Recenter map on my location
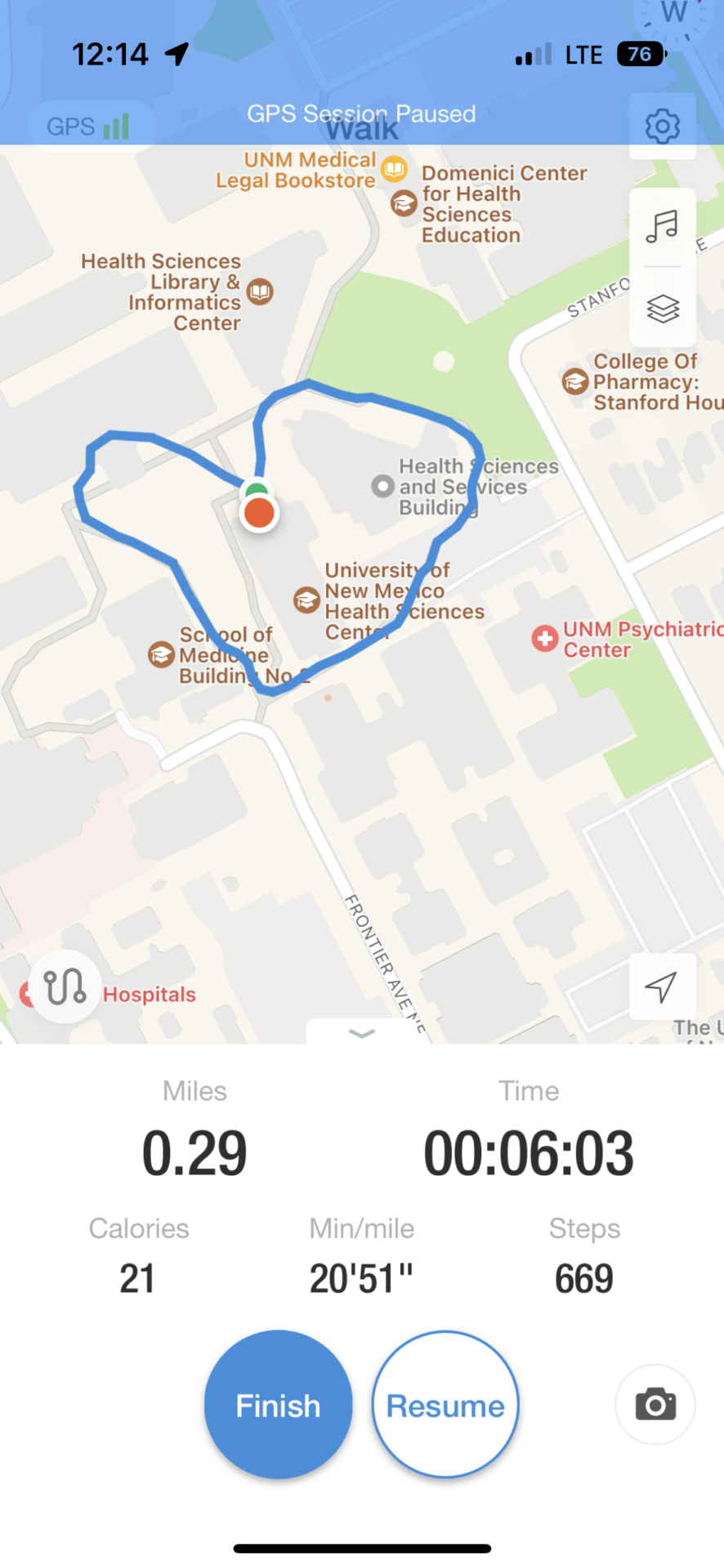The image size is (724, 1568). [662, 986]
